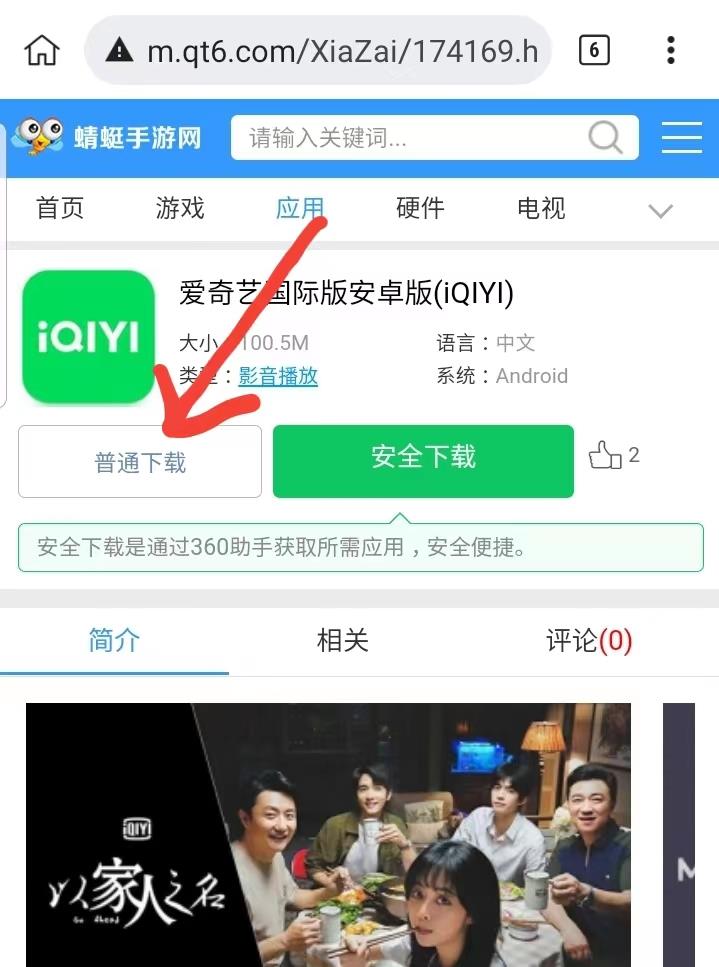Go to the 首页 tab
This screenshot has height=967, width=719.
point(60,208)
